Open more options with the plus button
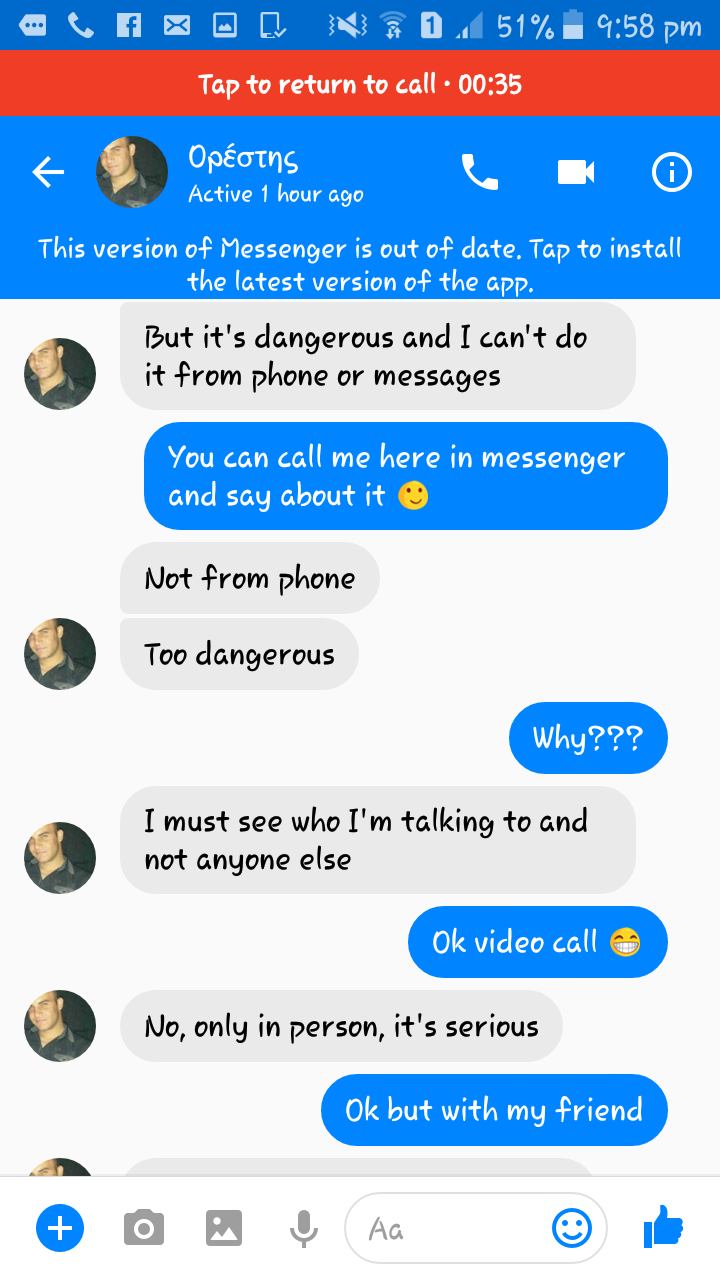Screen dimensions: 720x1280 [60, 1227]
